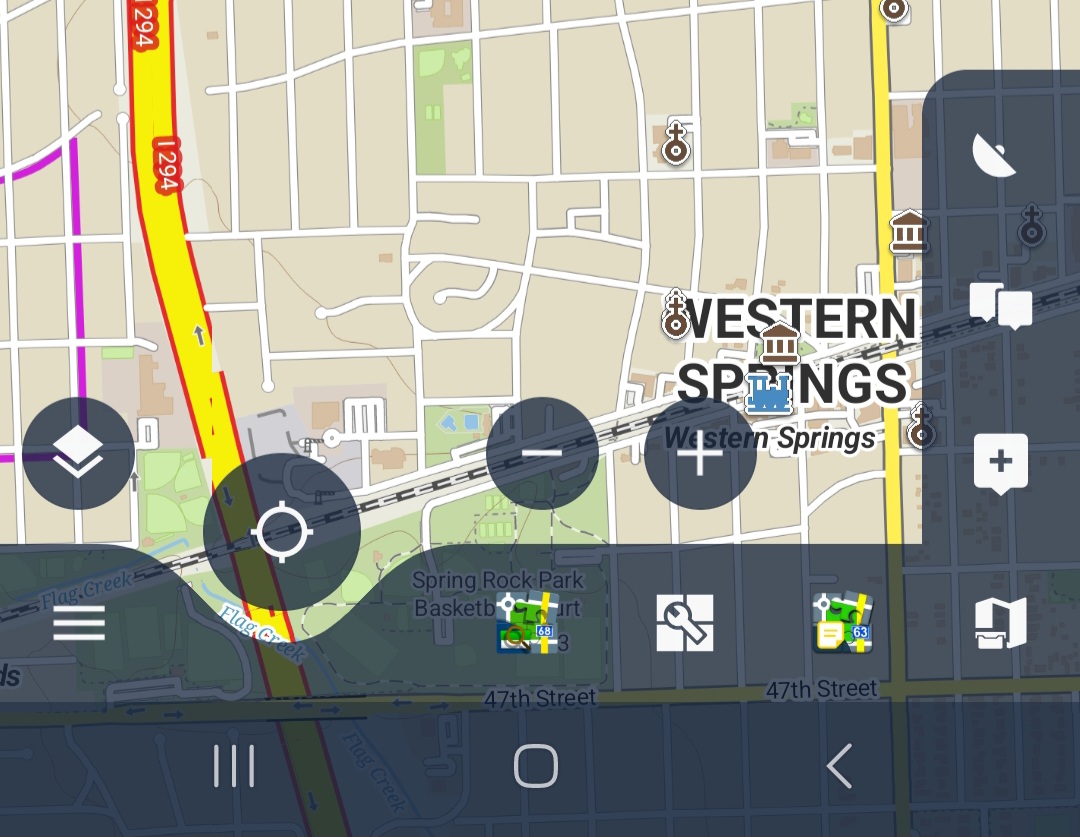Open the double speech bubbles icon
This screenshot has height=837, width=1080.
[1000, 305]
